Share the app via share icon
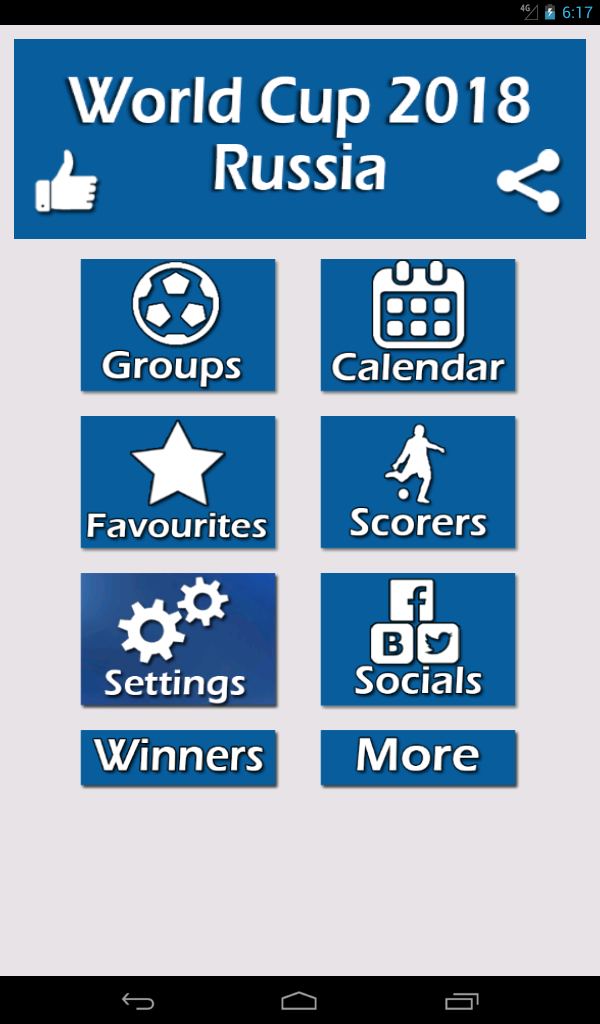 pos(529,181)
